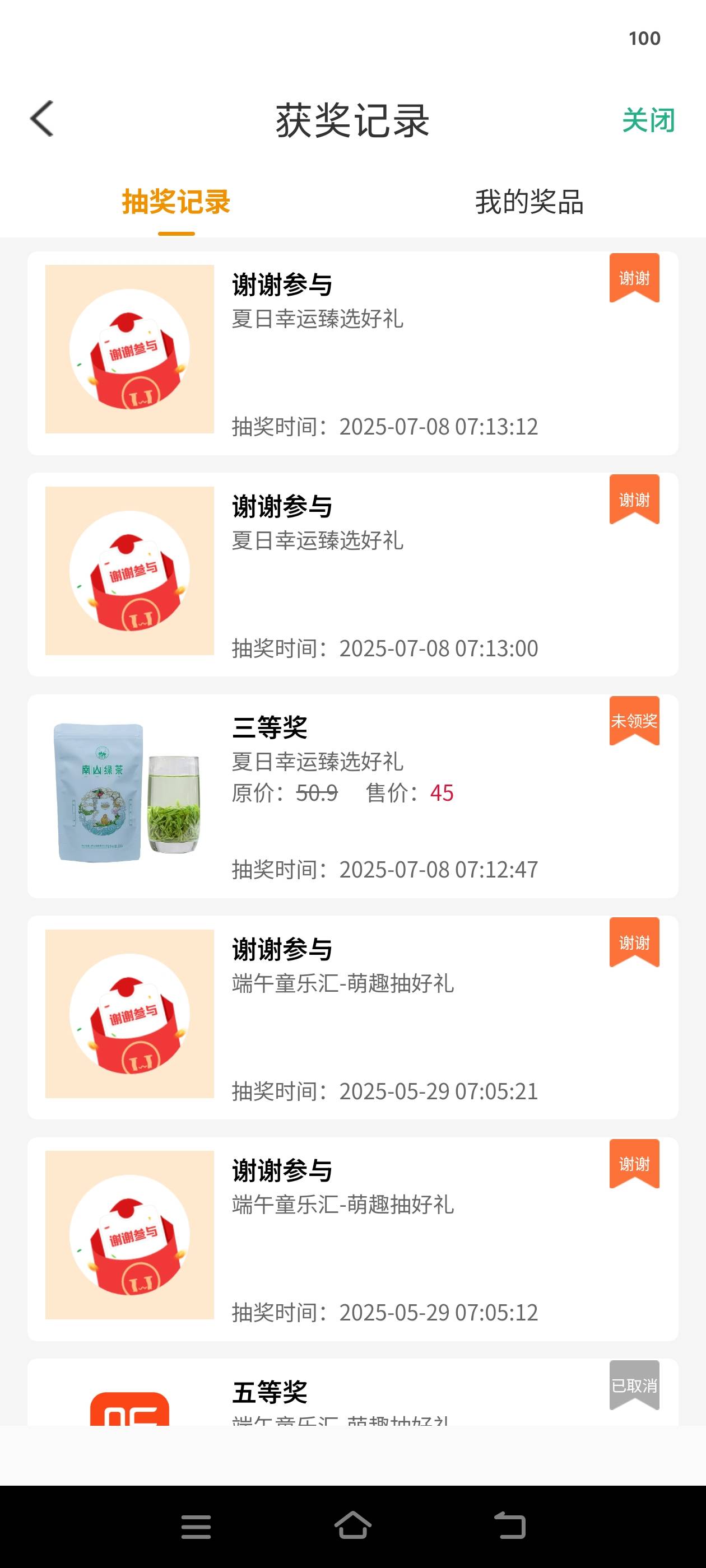Go back using the top-left arrow
This screenshot has width=706, height=1568.
pos(42,119)
